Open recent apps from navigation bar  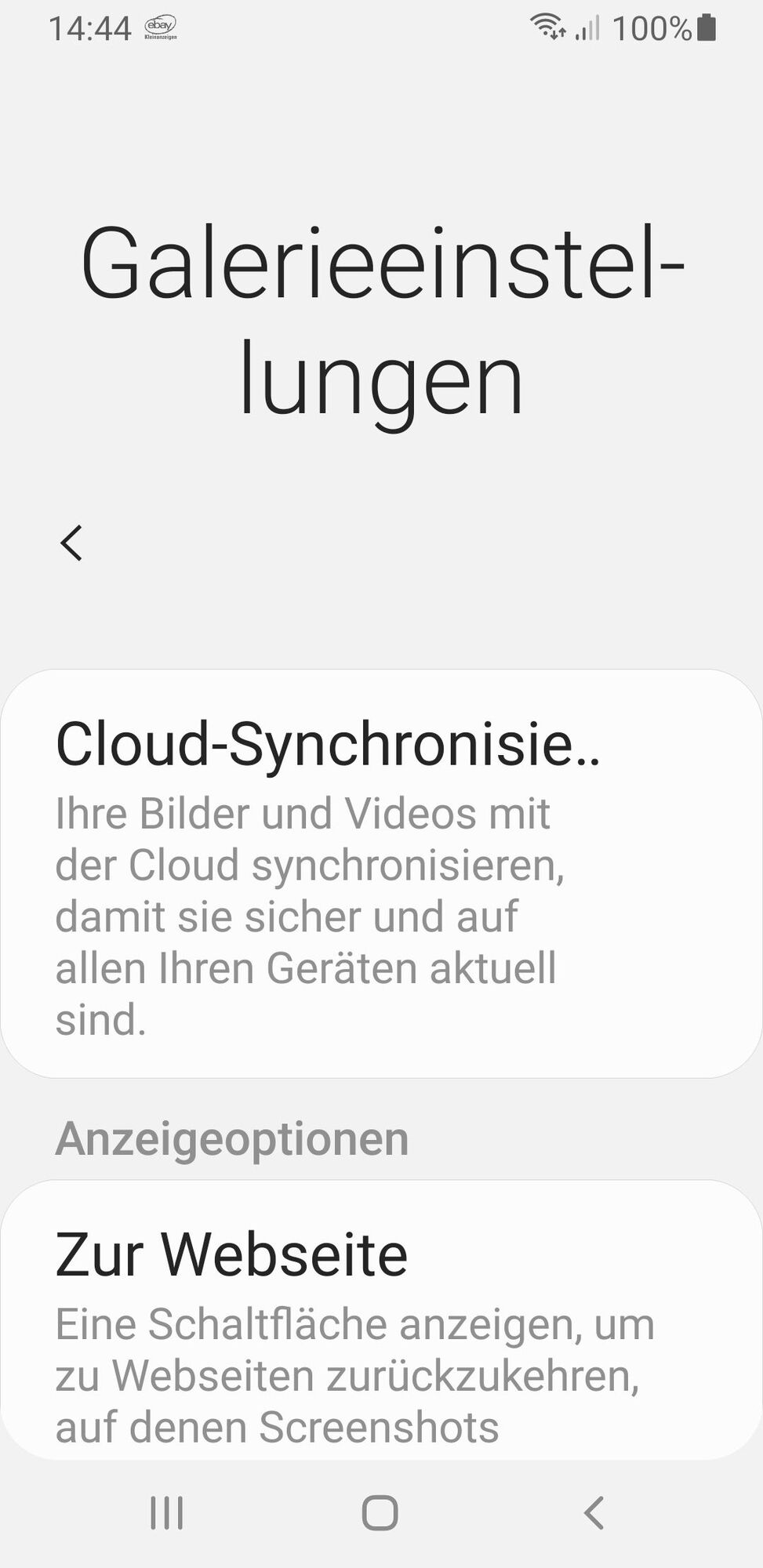coord(166,1512)
